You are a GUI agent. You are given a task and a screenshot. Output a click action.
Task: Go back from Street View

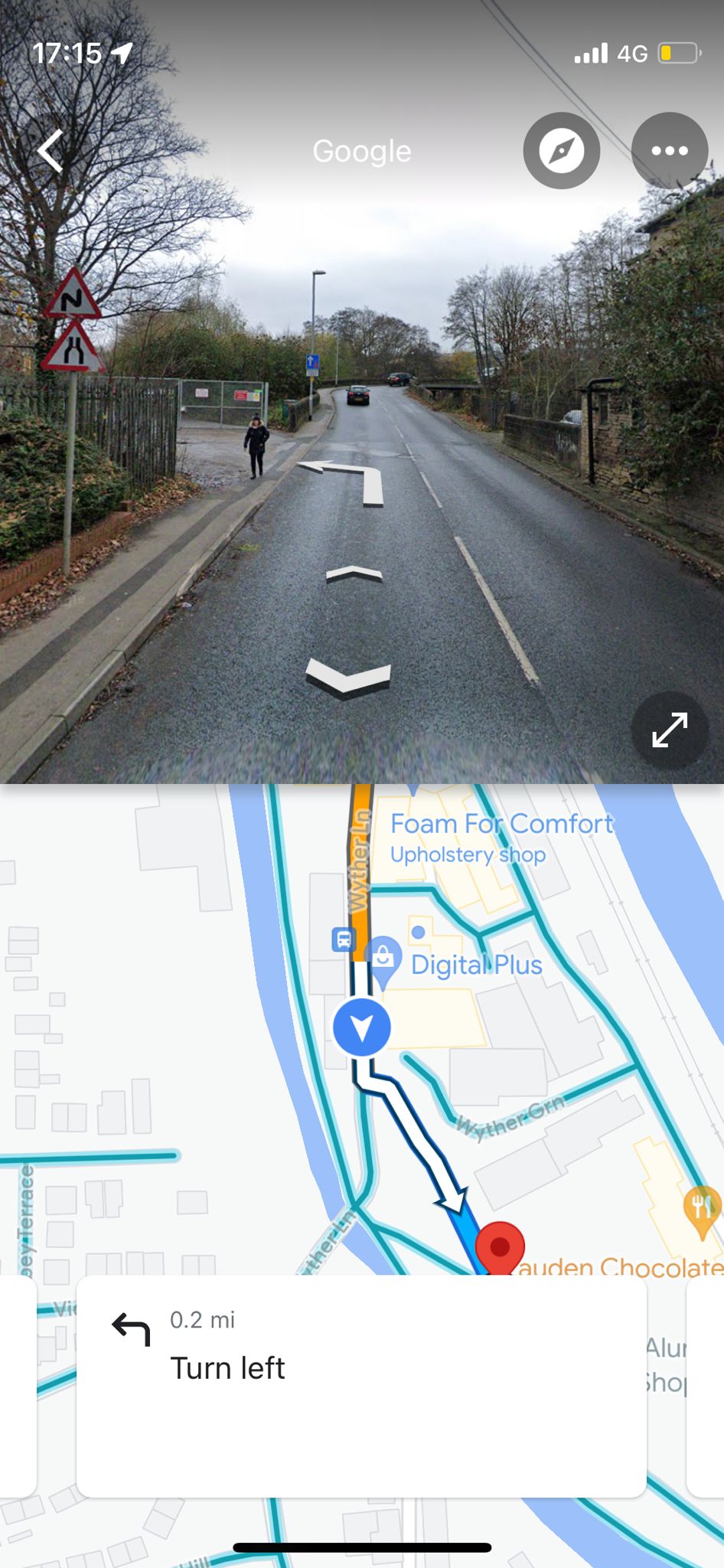pos(52,151)
